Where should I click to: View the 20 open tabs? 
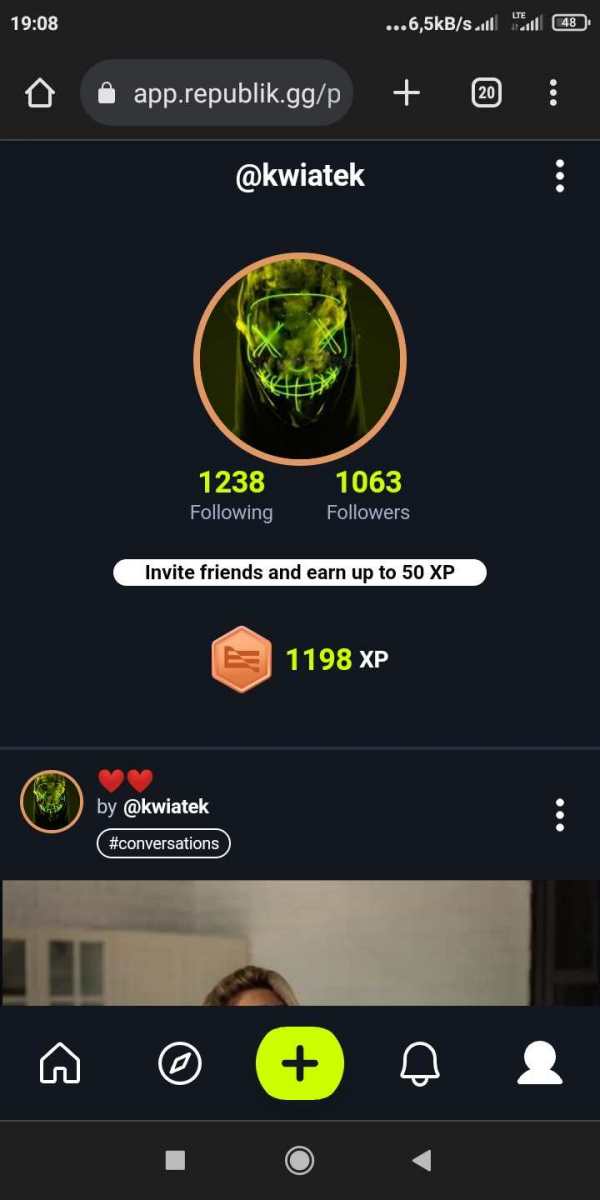point(486,94)
